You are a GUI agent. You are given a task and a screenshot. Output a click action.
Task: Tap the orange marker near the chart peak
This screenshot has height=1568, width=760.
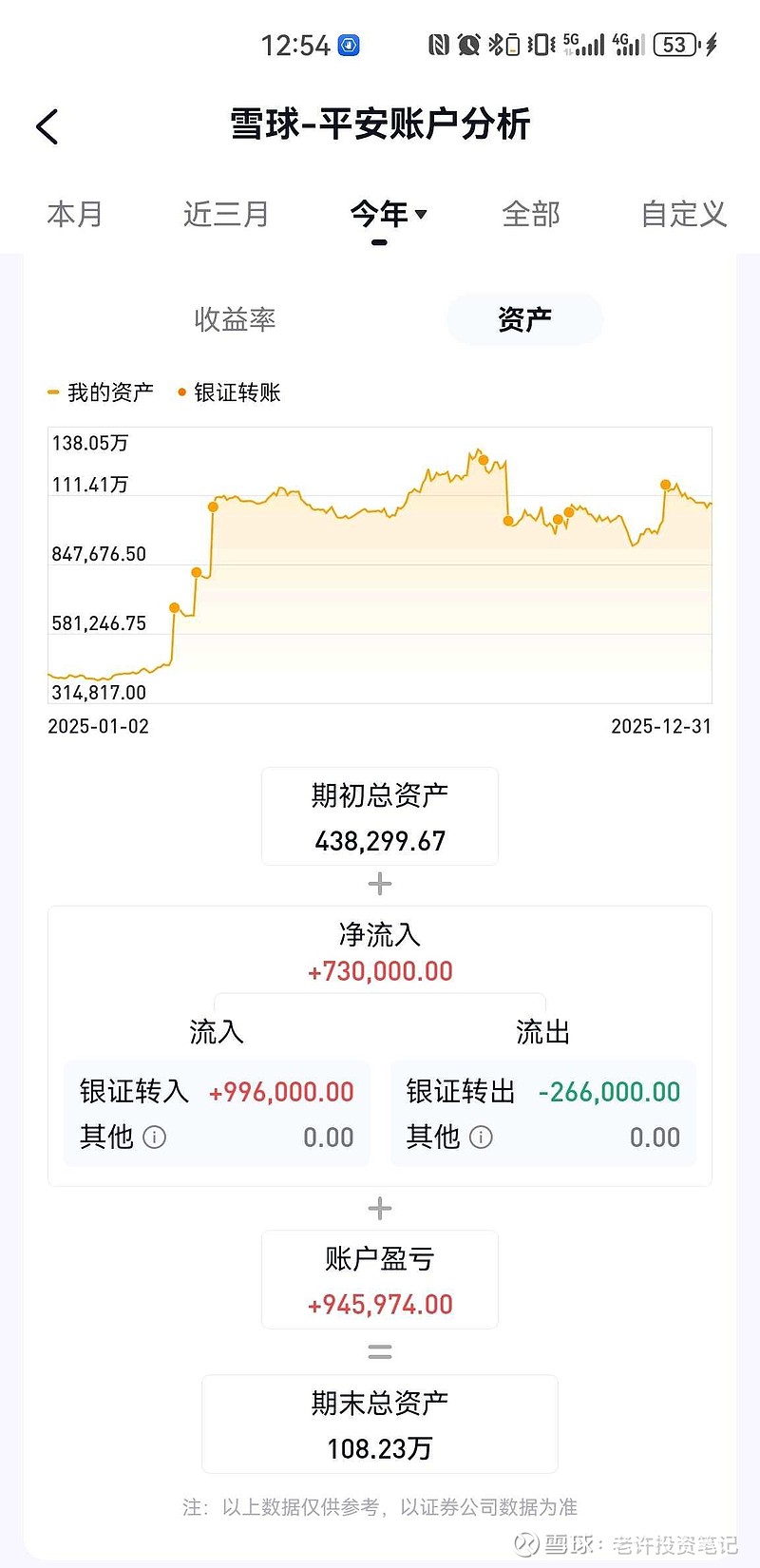pyautogui.click(x=484, y=461)
